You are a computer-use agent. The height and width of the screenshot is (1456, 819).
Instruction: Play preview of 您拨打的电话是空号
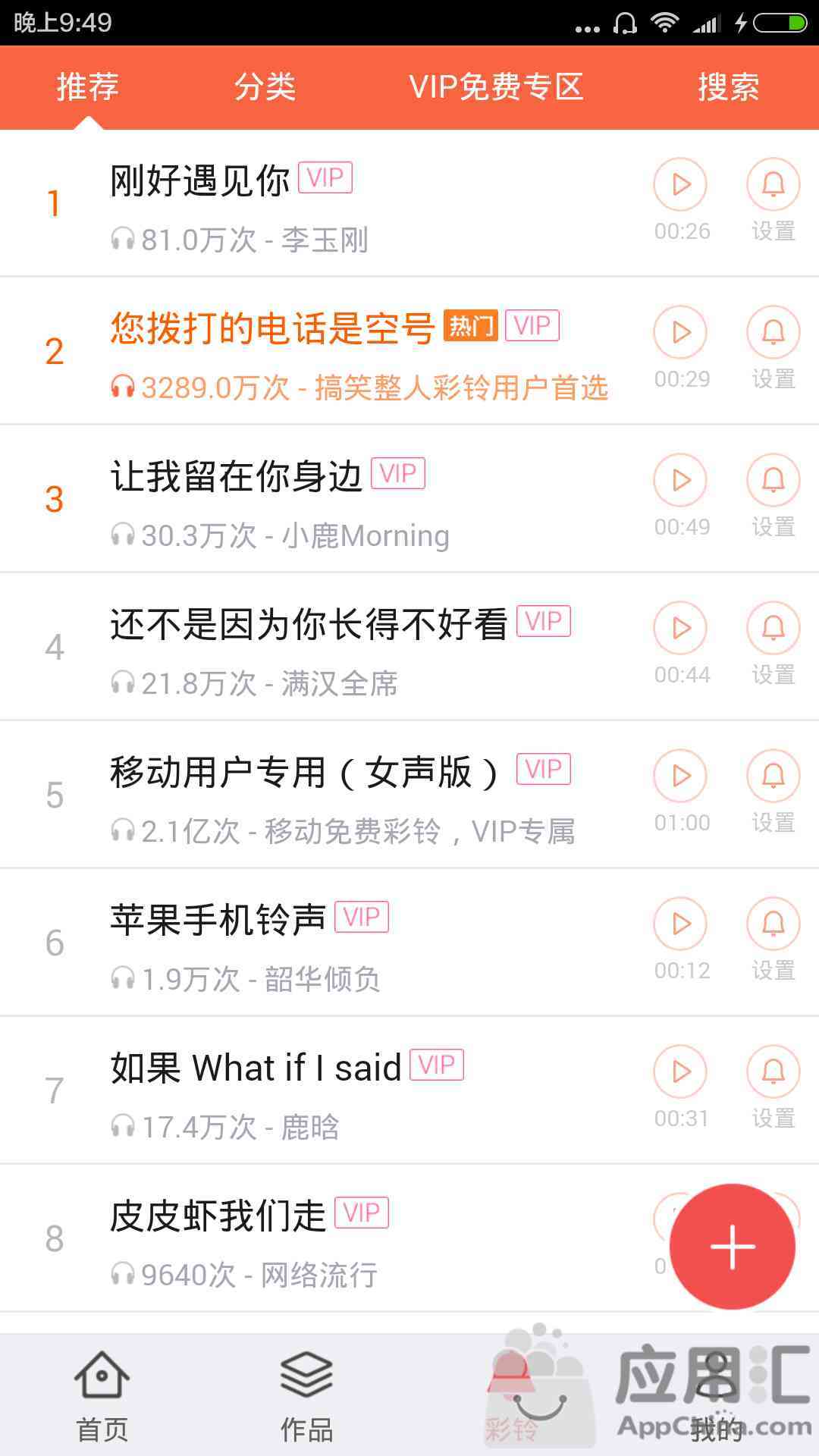click(681, 332)
